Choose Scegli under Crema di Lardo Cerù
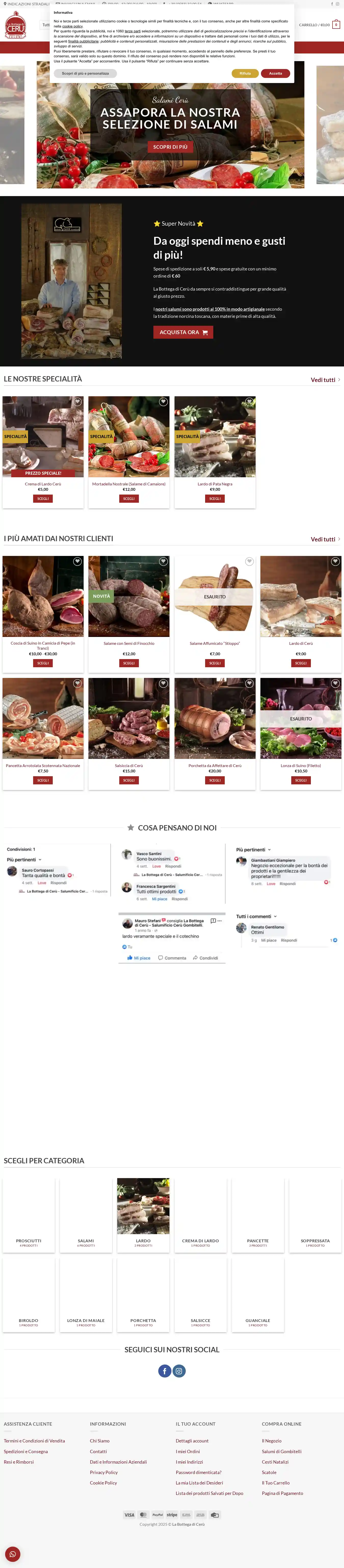The image size is (344, 1568). click(x=43, y=499)
